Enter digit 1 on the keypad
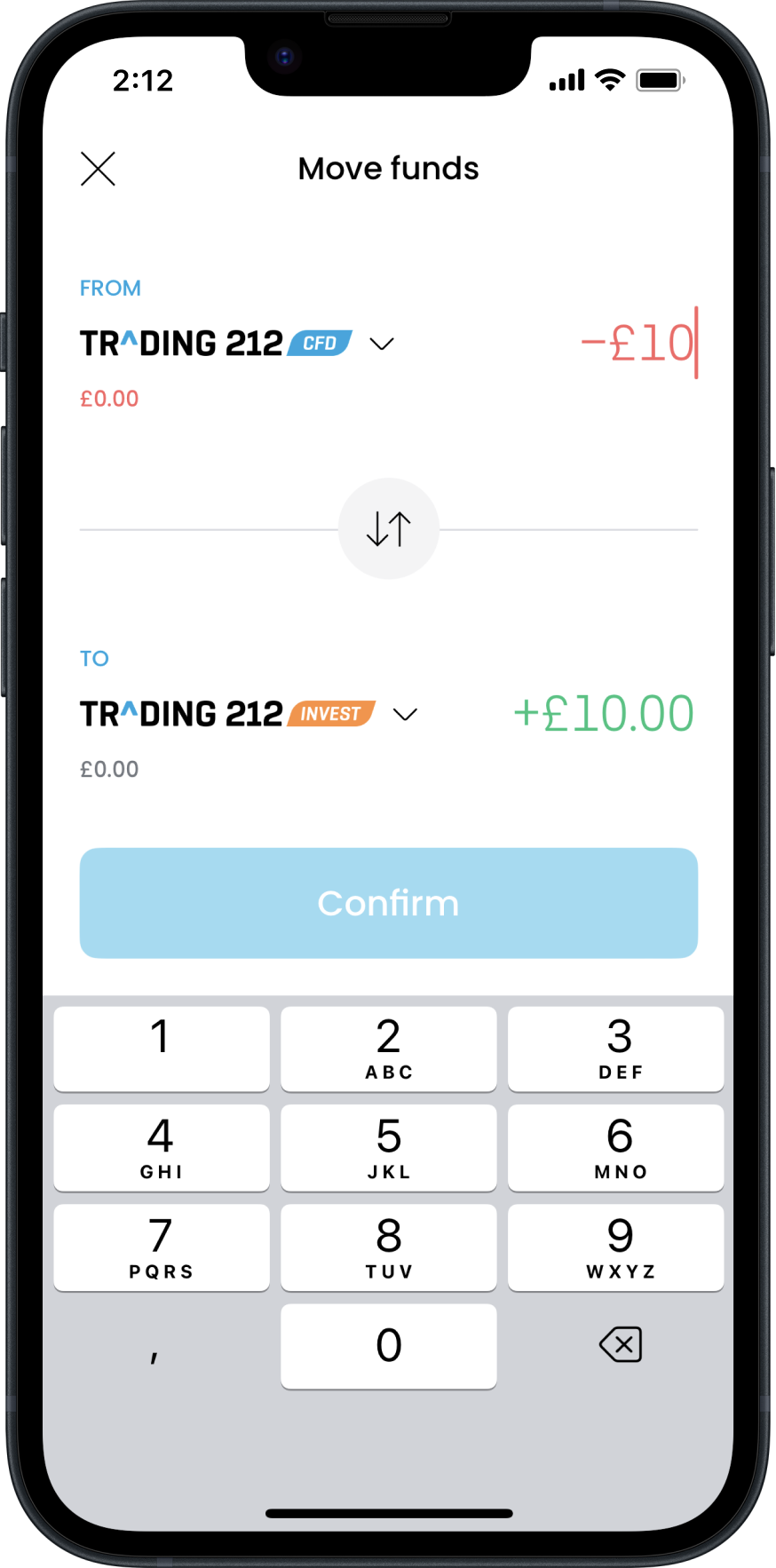Viewport: 776px width, 1568px height. (162, 1049)
